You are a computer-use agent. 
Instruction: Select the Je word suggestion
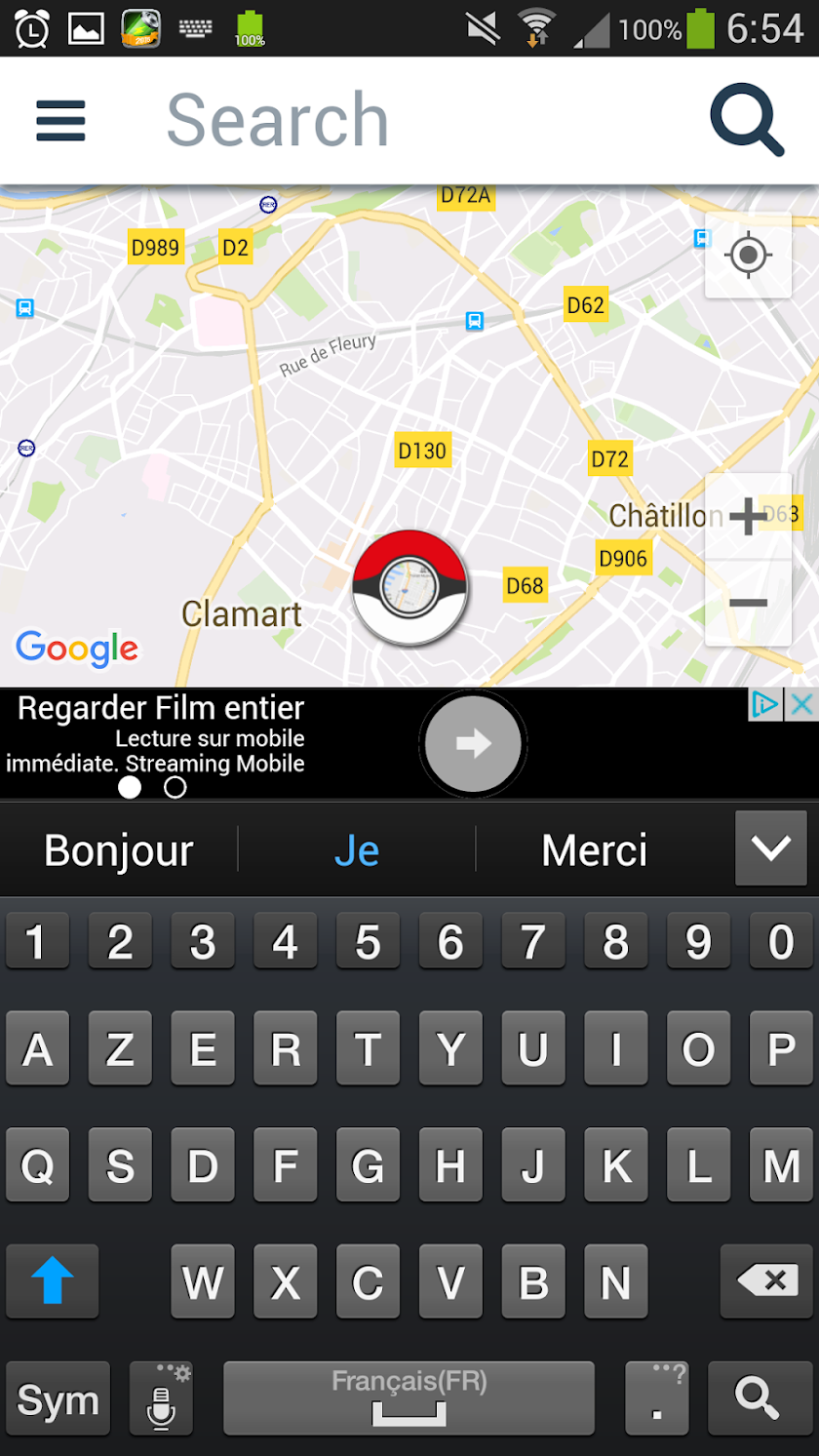point(357,850)
